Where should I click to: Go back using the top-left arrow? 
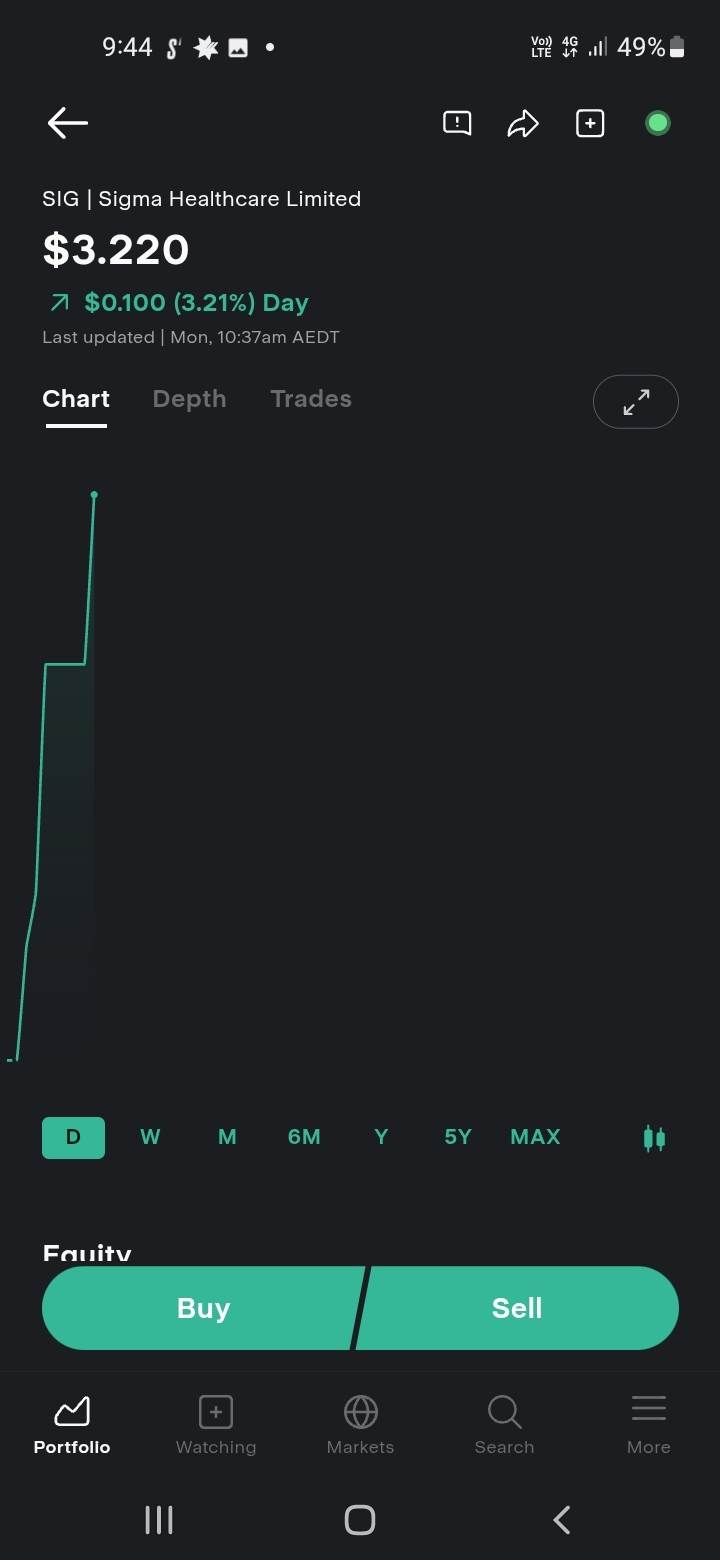point(67,123)
